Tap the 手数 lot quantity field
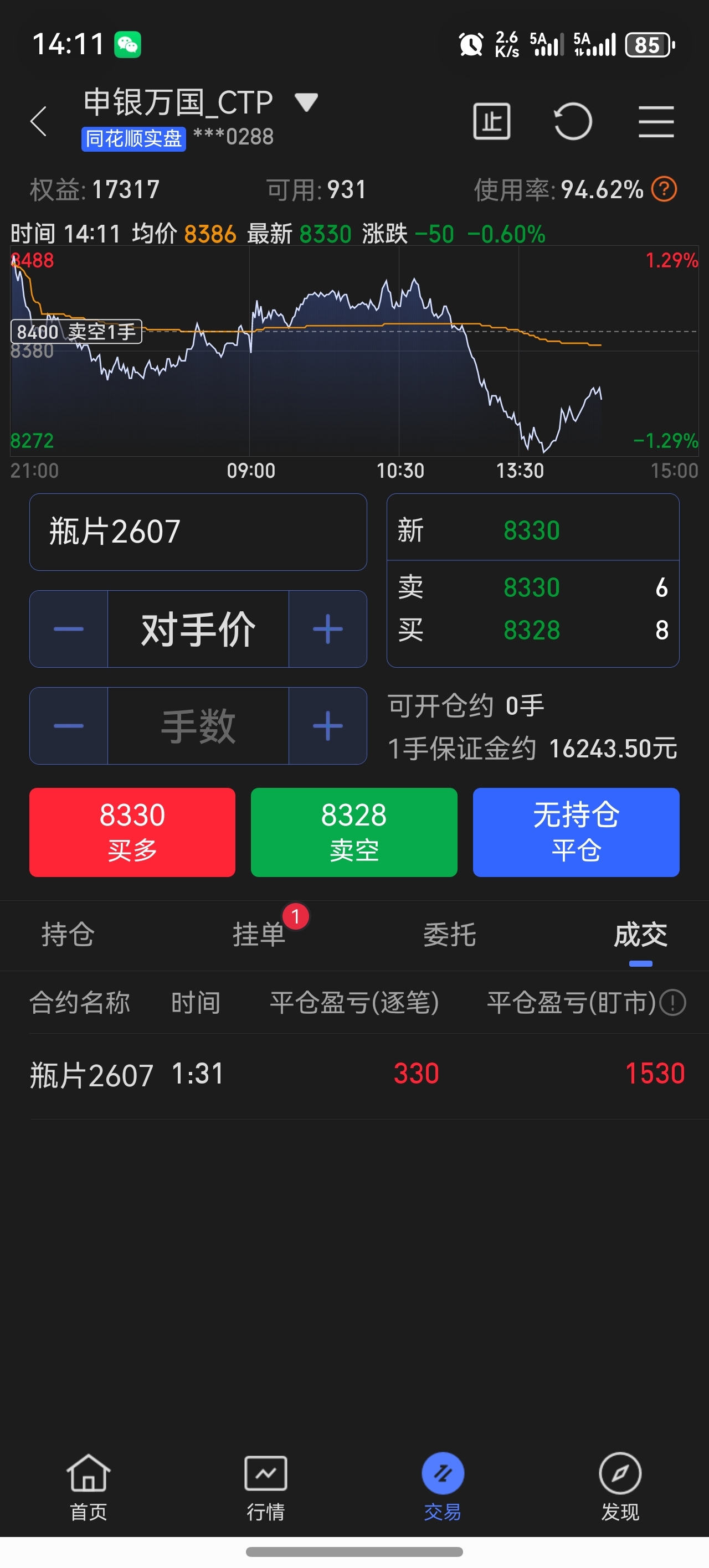Screen dimensions: 709x1568 click(198, 725)
